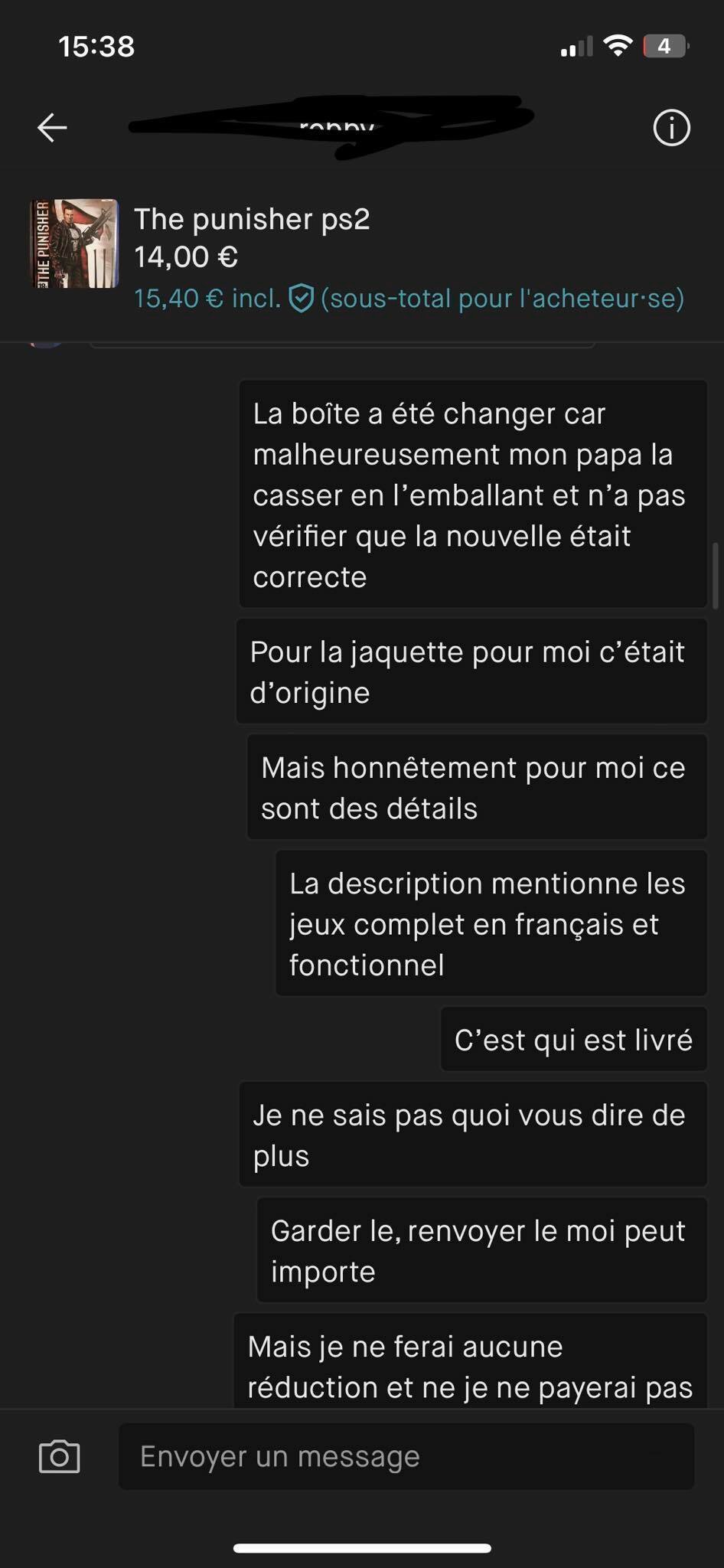Focus the Envoyer un message field
Screen dimensions: 724x1568
(x=406, y=1455)
